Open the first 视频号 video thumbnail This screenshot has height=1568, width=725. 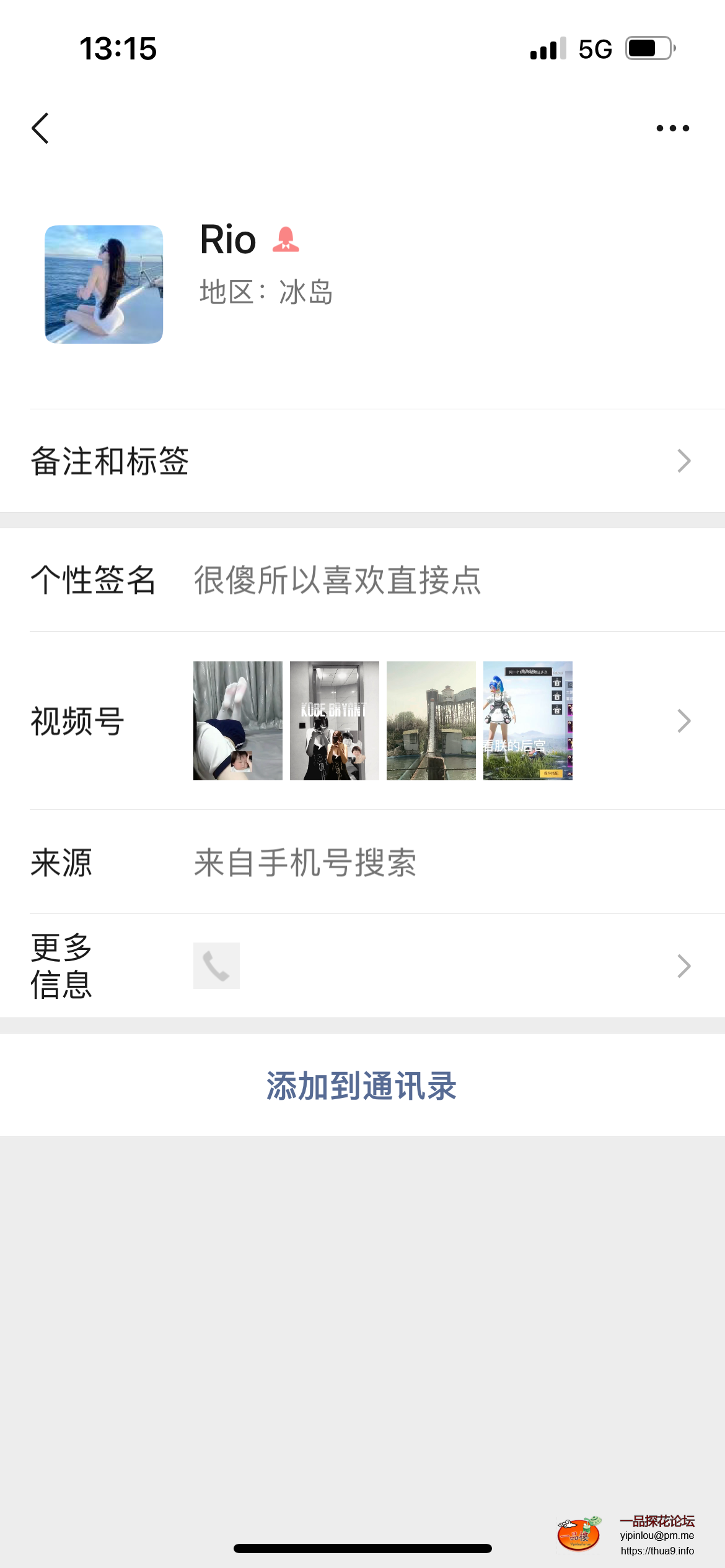pos(237,720)
